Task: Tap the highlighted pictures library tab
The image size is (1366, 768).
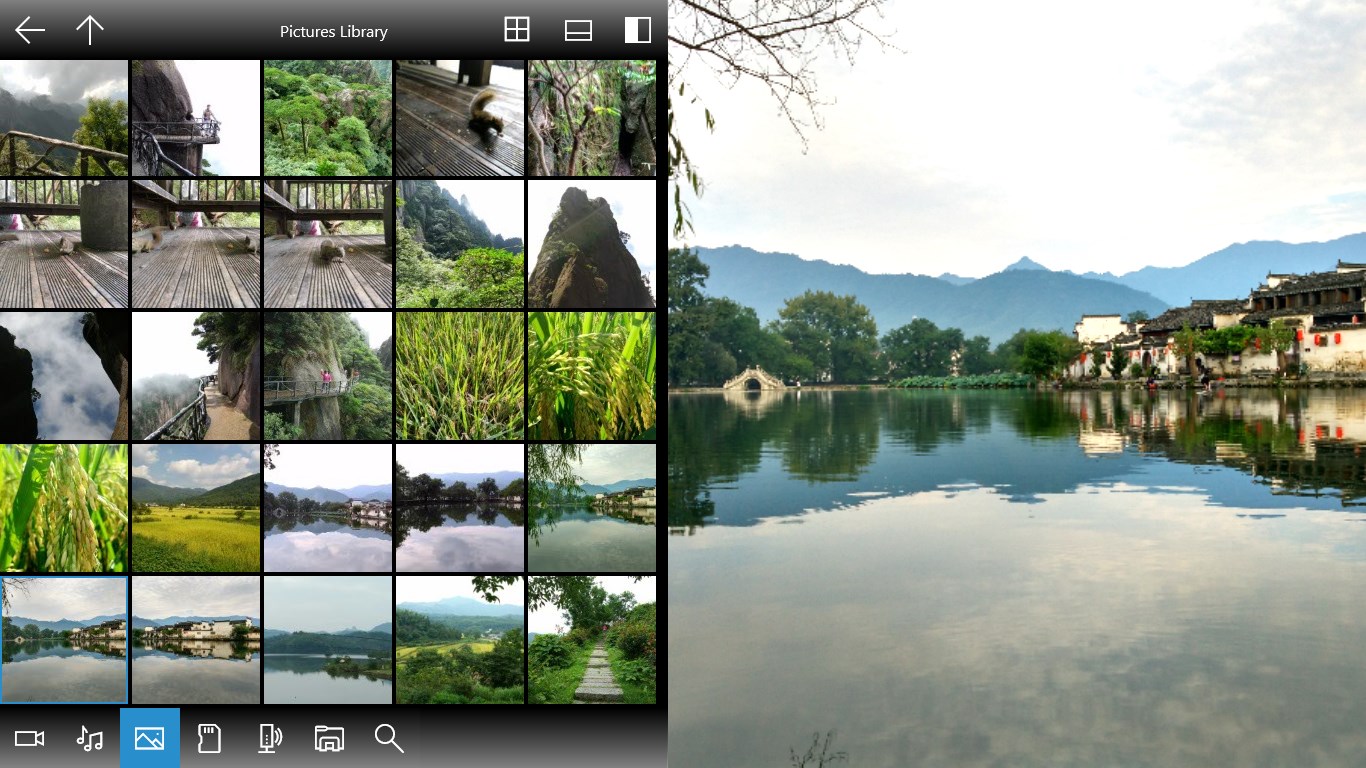Action: pyautogui.click(x=149, y=739)
